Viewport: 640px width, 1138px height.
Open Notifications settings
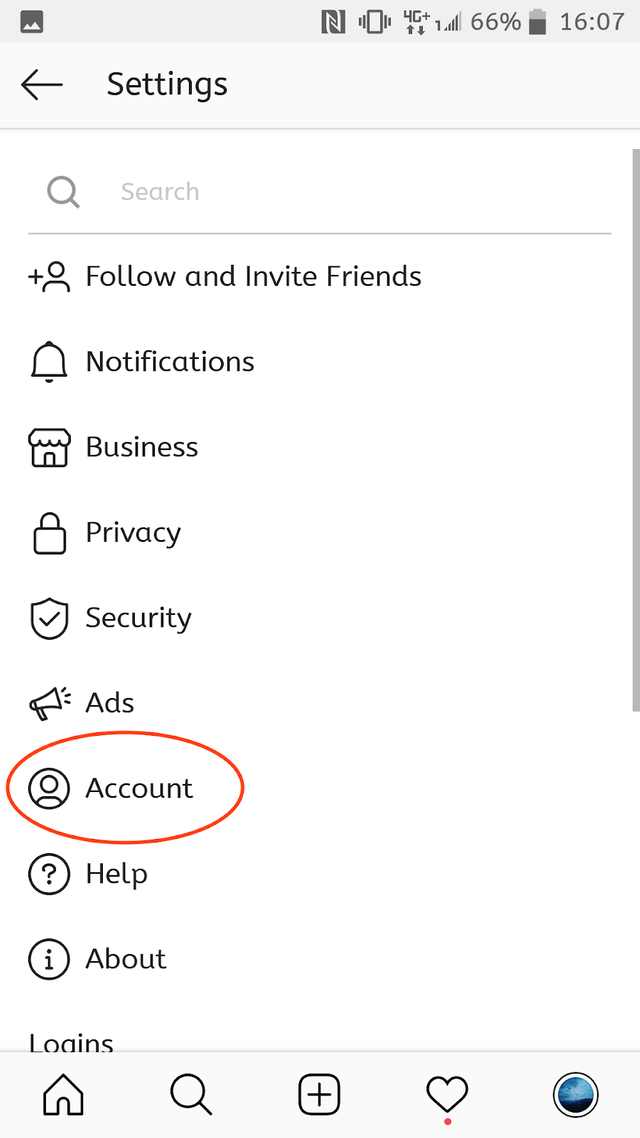(319, 361)
